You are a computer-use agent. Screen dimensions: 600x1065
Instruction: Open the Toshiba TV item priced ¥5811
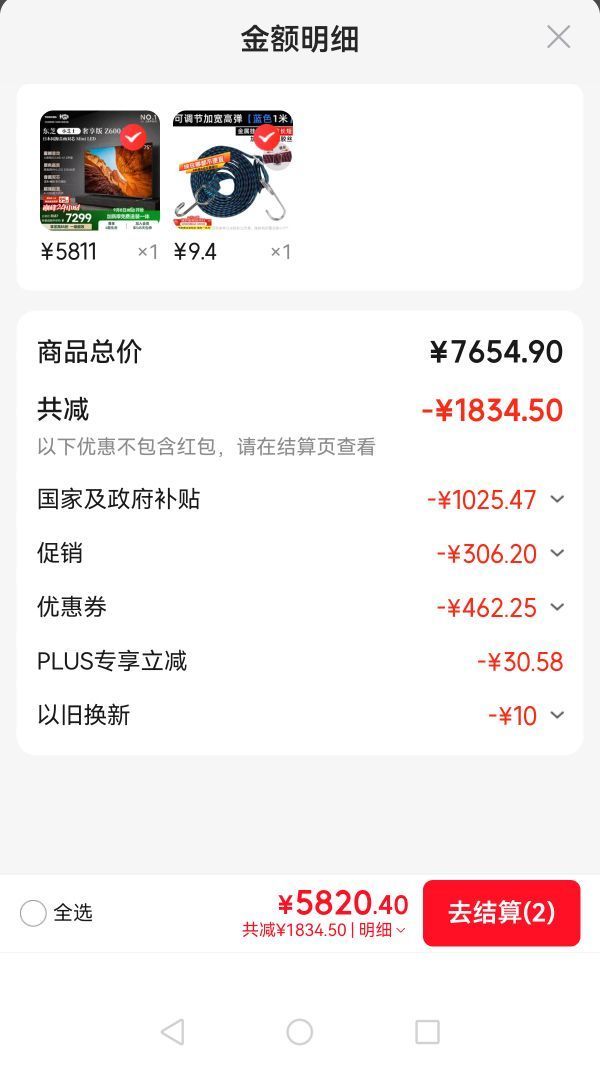(100, 171)
